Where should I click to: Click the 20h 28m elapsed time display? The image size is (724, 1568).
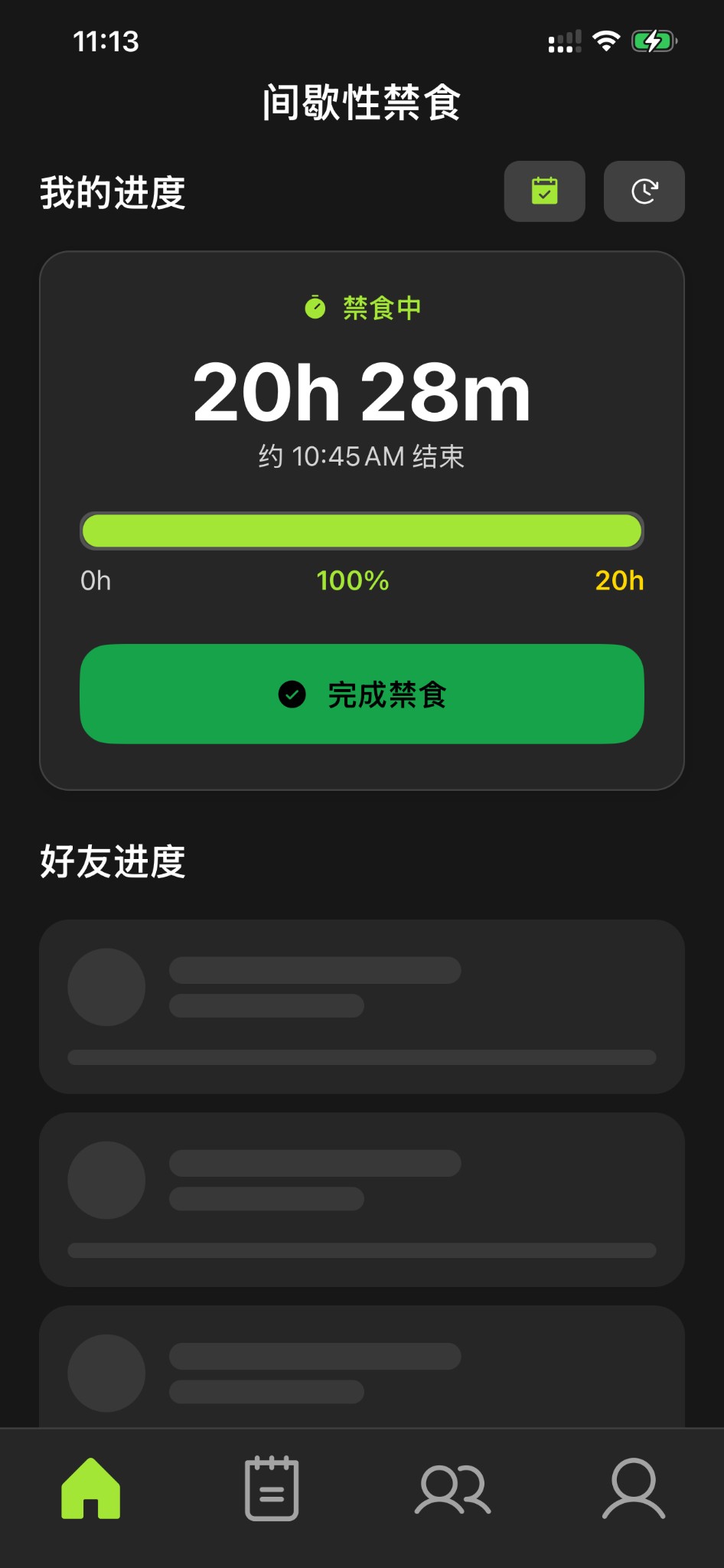pos(361,392)
